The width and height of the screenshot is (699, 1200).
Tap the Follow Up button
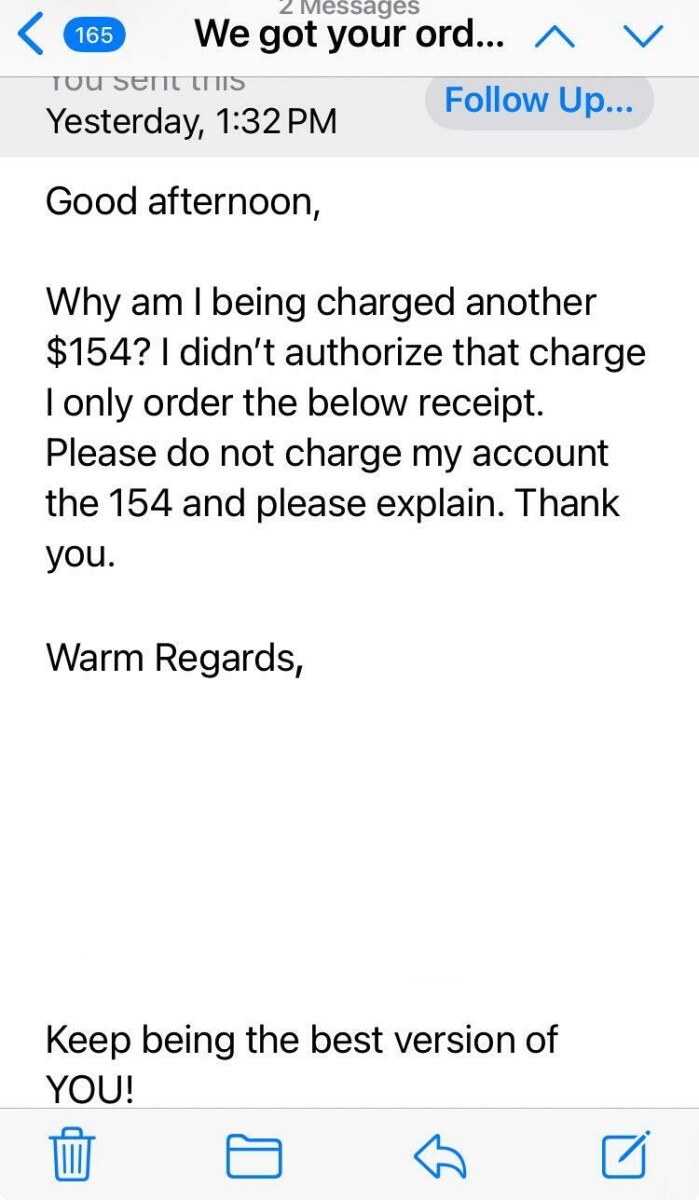tap(539, 101)
